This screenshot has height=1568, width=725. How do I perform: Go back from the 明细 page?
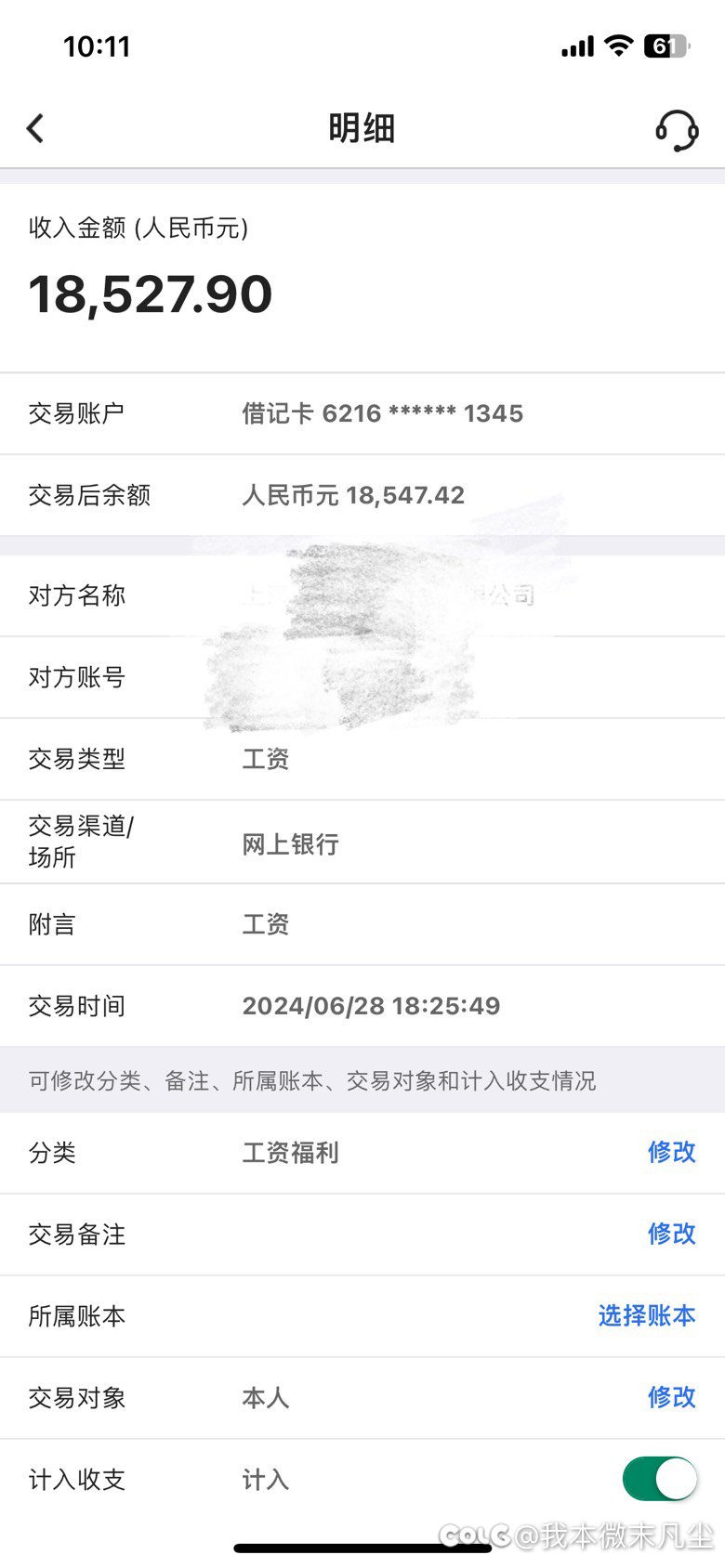35,128
